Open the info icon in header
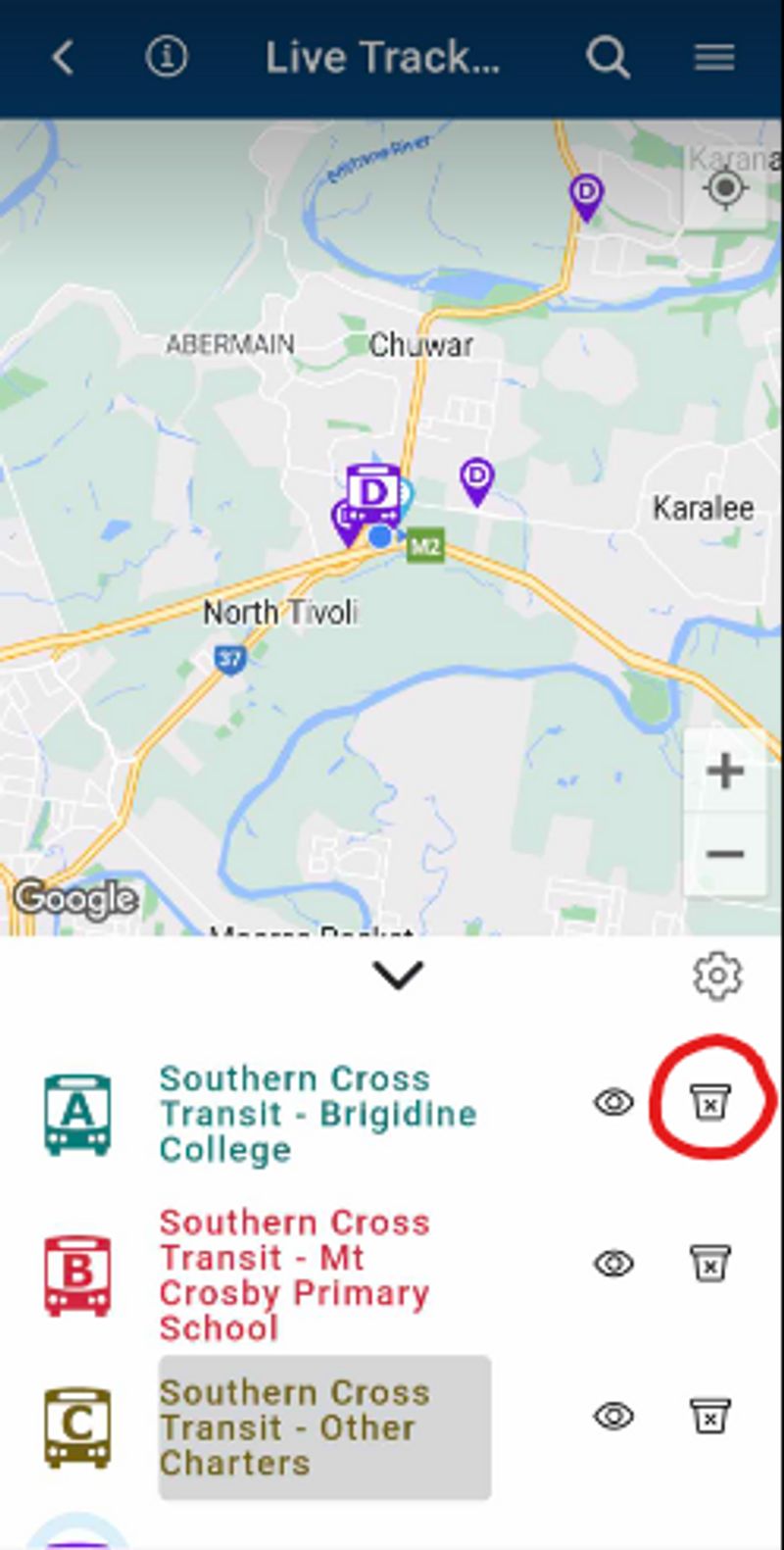Image resolution: width=784 pixels, height=1550 pixels. 167,59
